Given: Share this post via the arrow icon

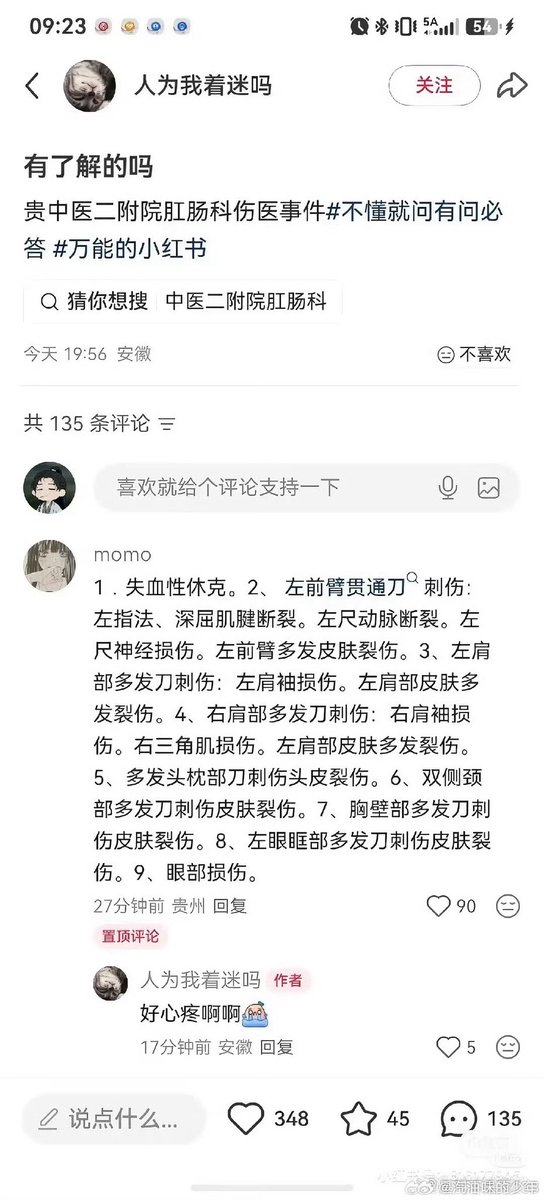Looking at the screenshot, I should click(512, 86).
